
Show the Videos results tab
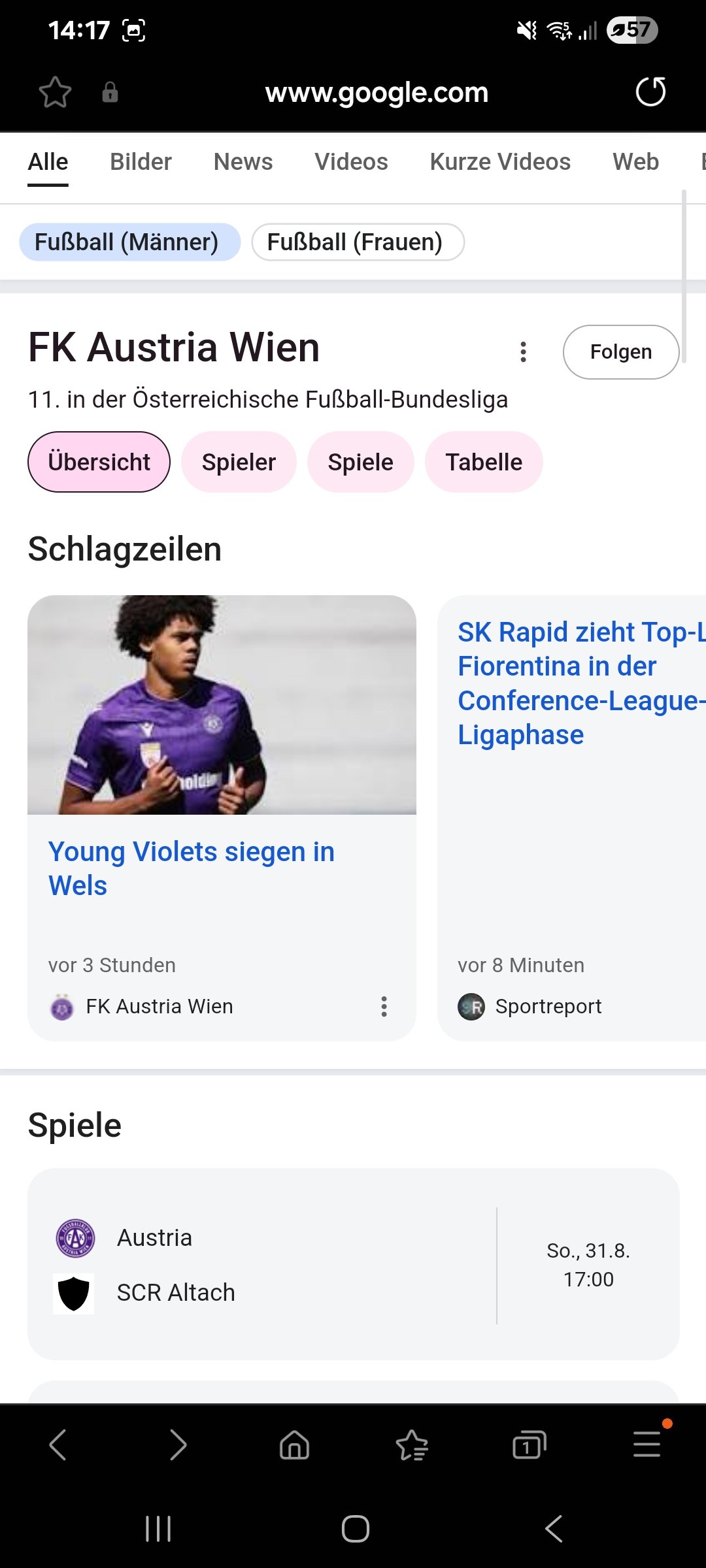(351, 162)
